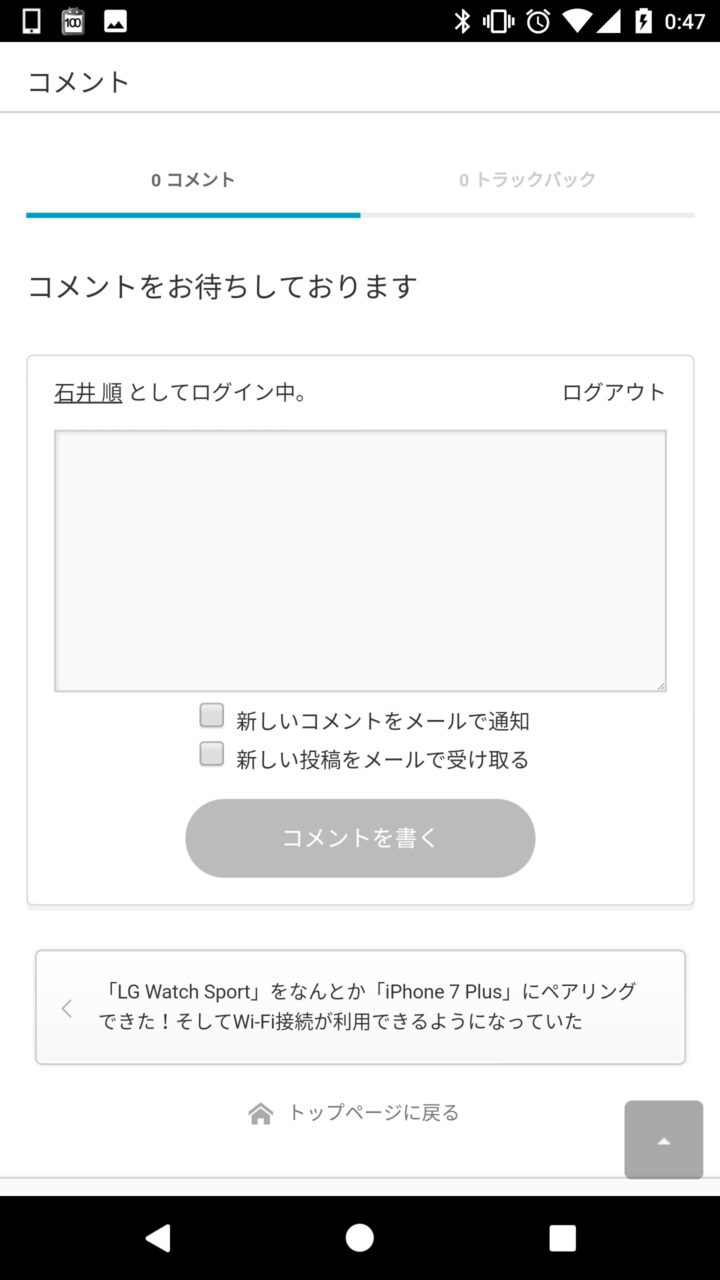Check 新しいコメントをメールで通知

[x=212, y=716]
